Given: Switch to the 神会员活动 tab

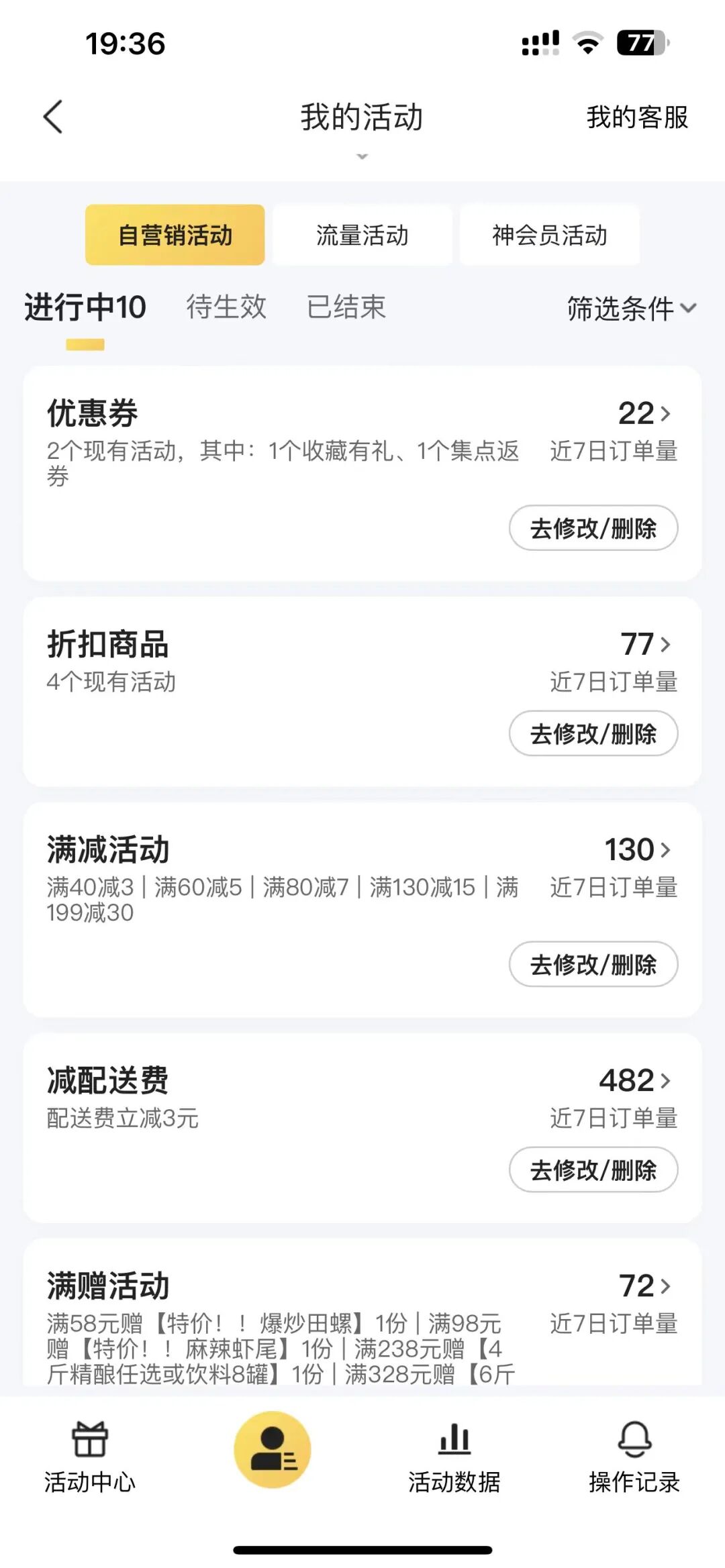Looking at the screenshot, I should [549, 236].
